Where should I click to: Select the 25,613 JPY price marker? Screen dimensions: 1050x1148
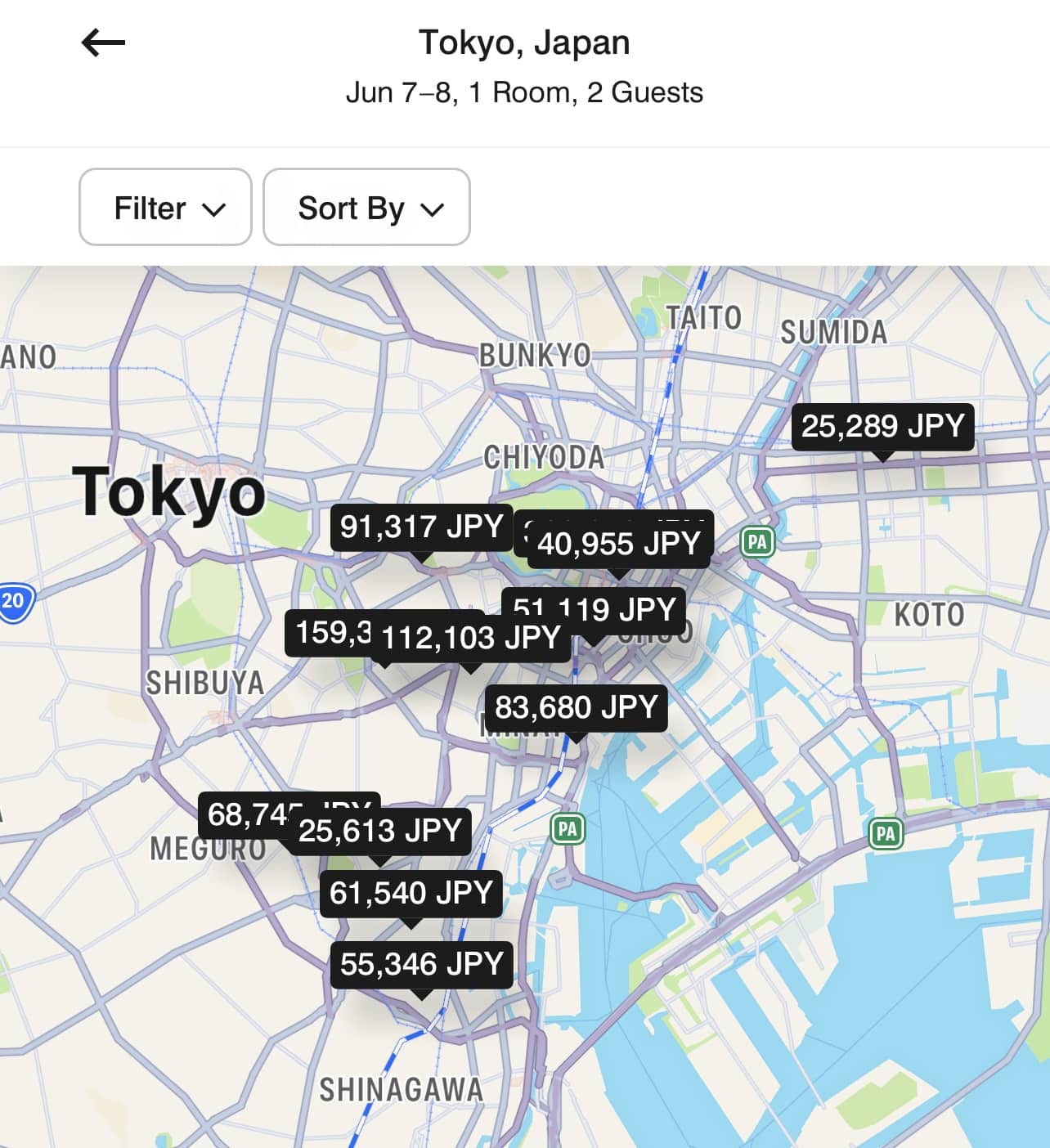click(380, 832)
